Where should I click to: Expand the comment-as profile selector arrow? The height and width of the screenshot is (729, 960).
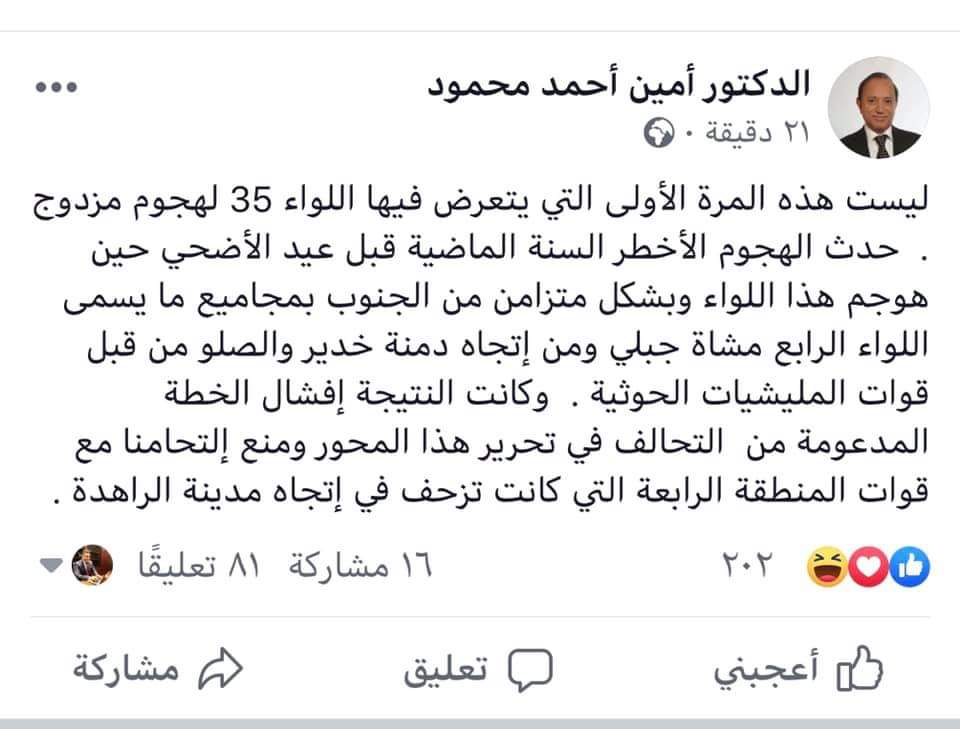pos(50,567)
